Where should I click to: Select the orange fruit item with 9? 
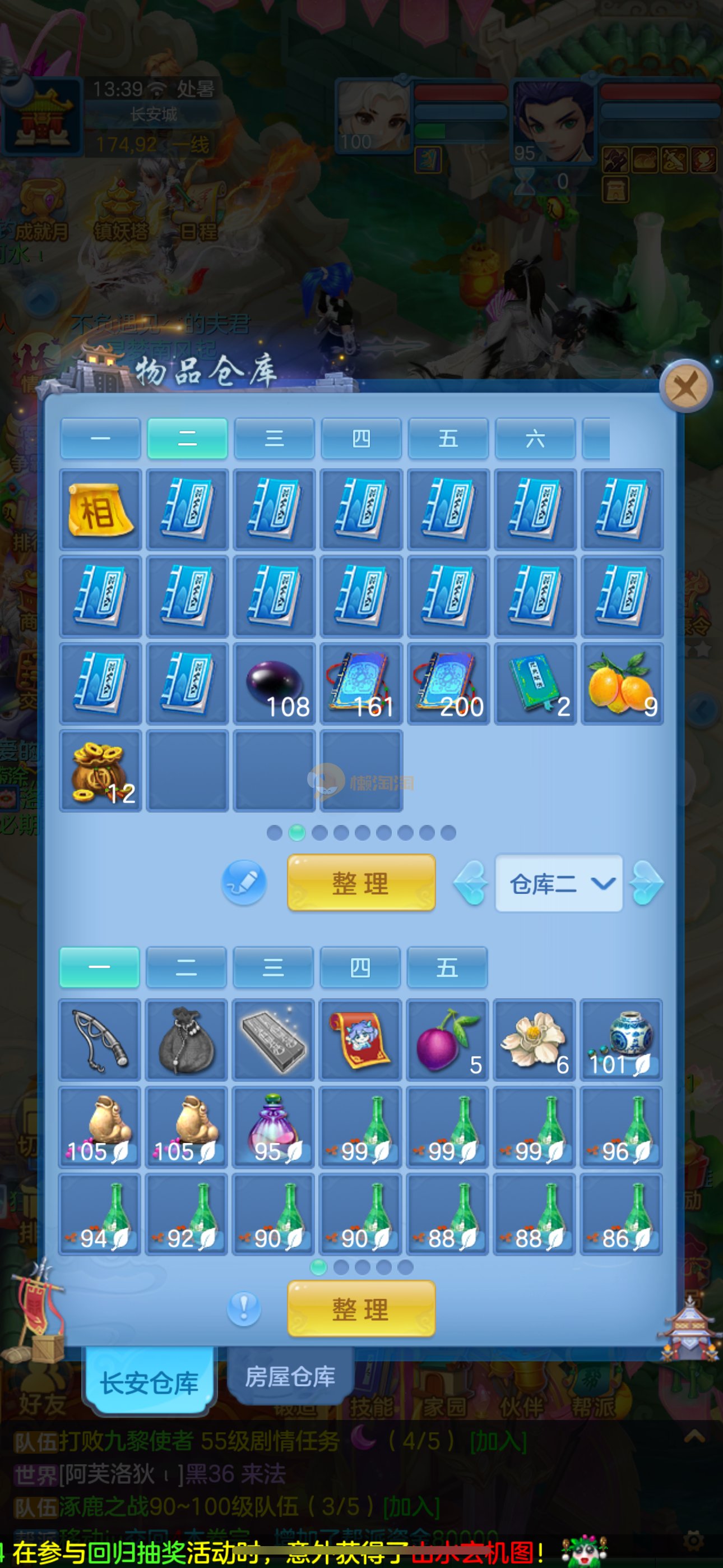[622, 684]
